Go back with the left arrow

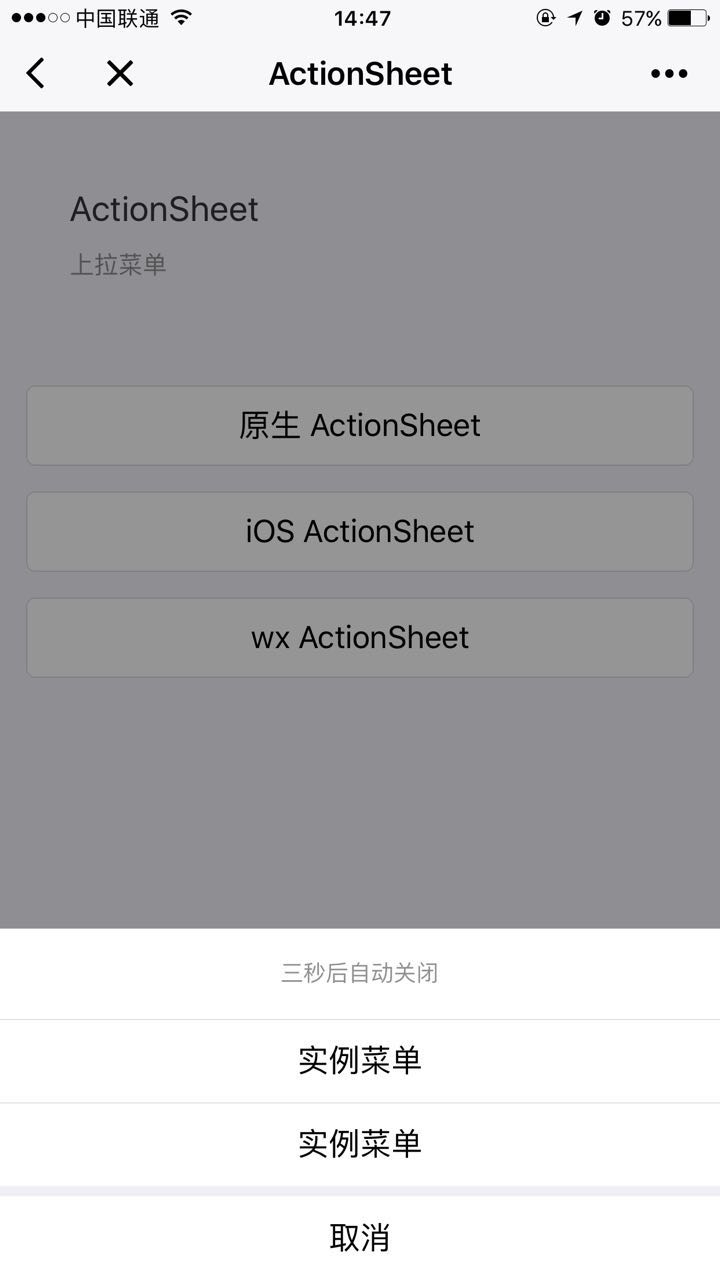(35, 73)
